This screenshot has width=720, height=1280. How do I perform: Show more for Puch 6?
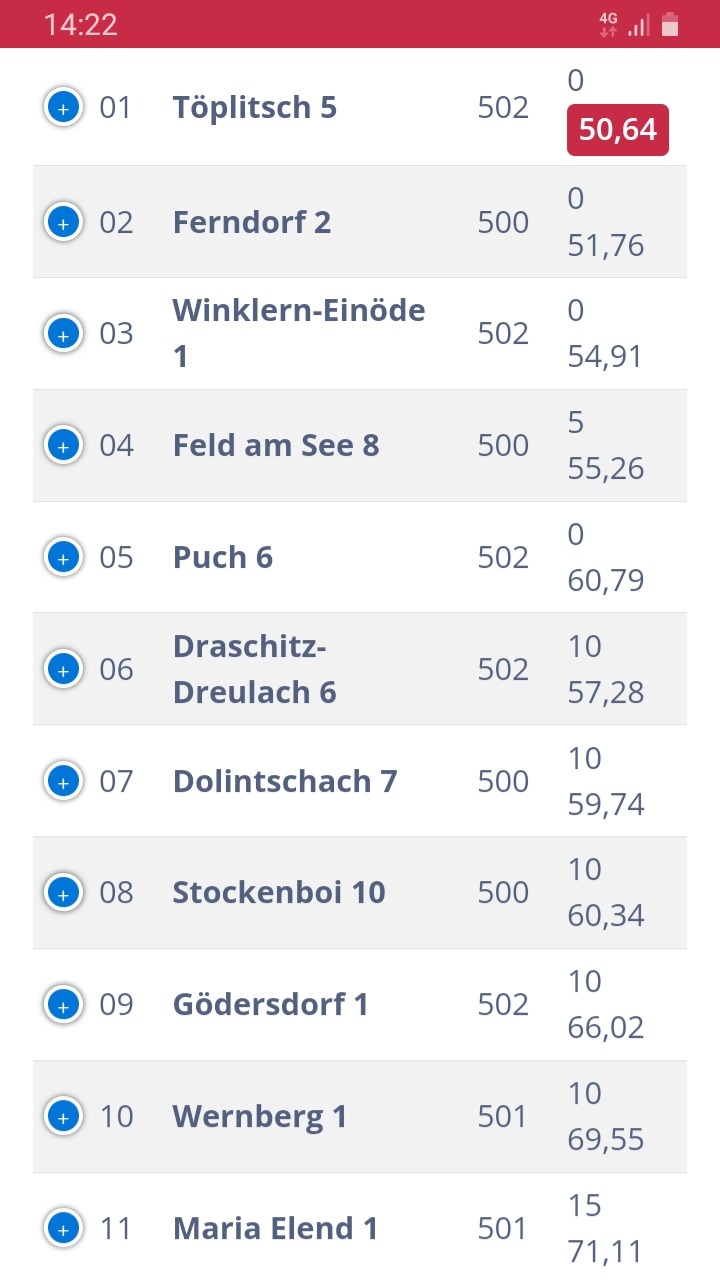point(63,557)
